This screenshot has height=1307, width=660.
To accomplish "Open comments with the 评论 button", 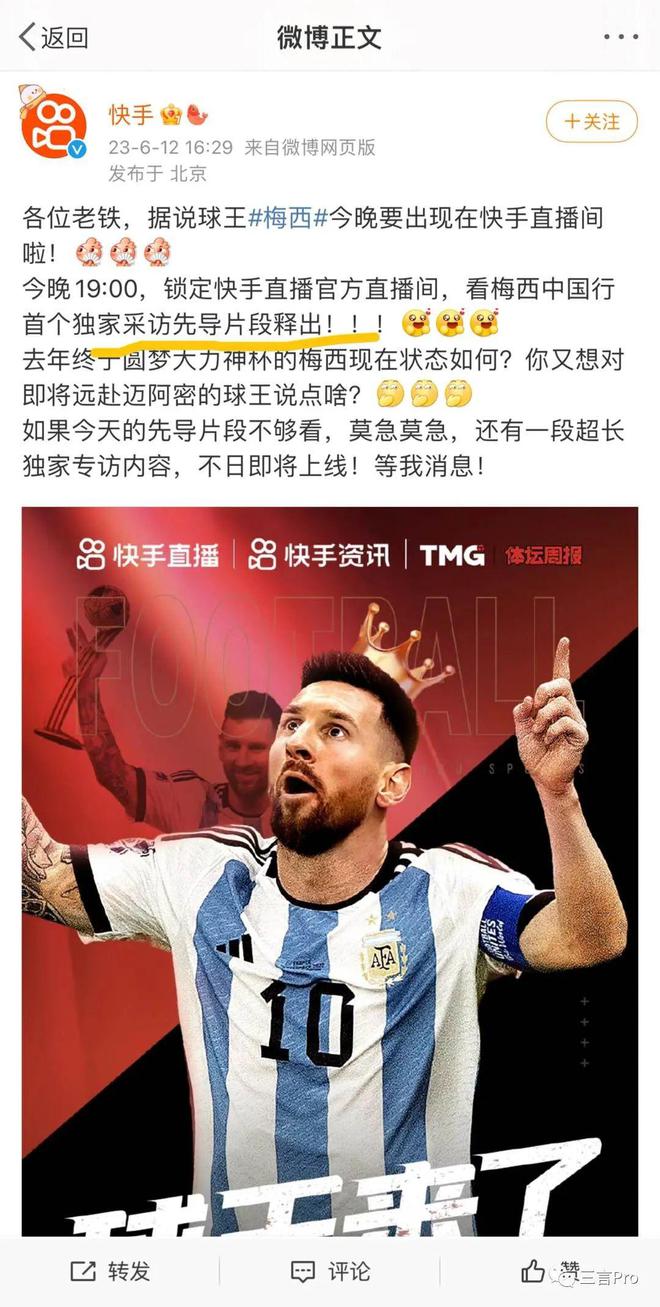I will click(330, 1271).
